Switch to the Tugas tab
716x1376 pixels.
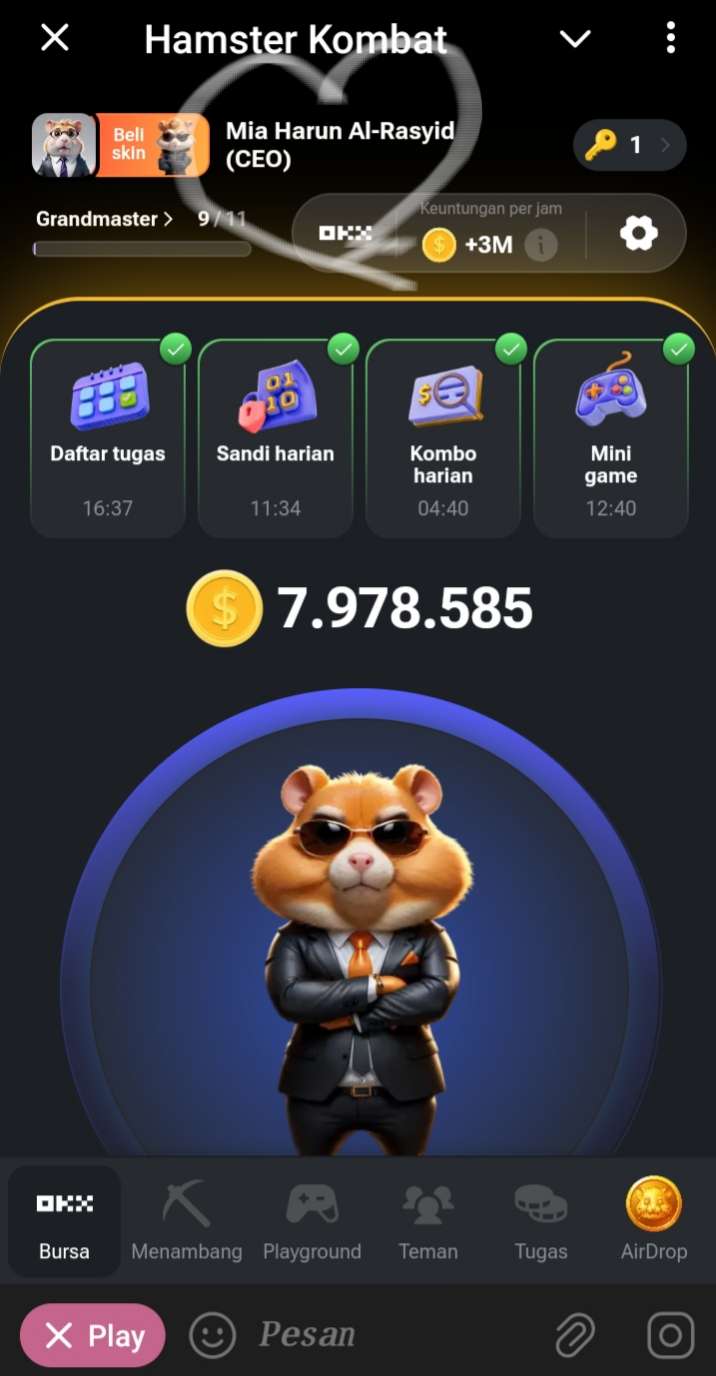540,1220
